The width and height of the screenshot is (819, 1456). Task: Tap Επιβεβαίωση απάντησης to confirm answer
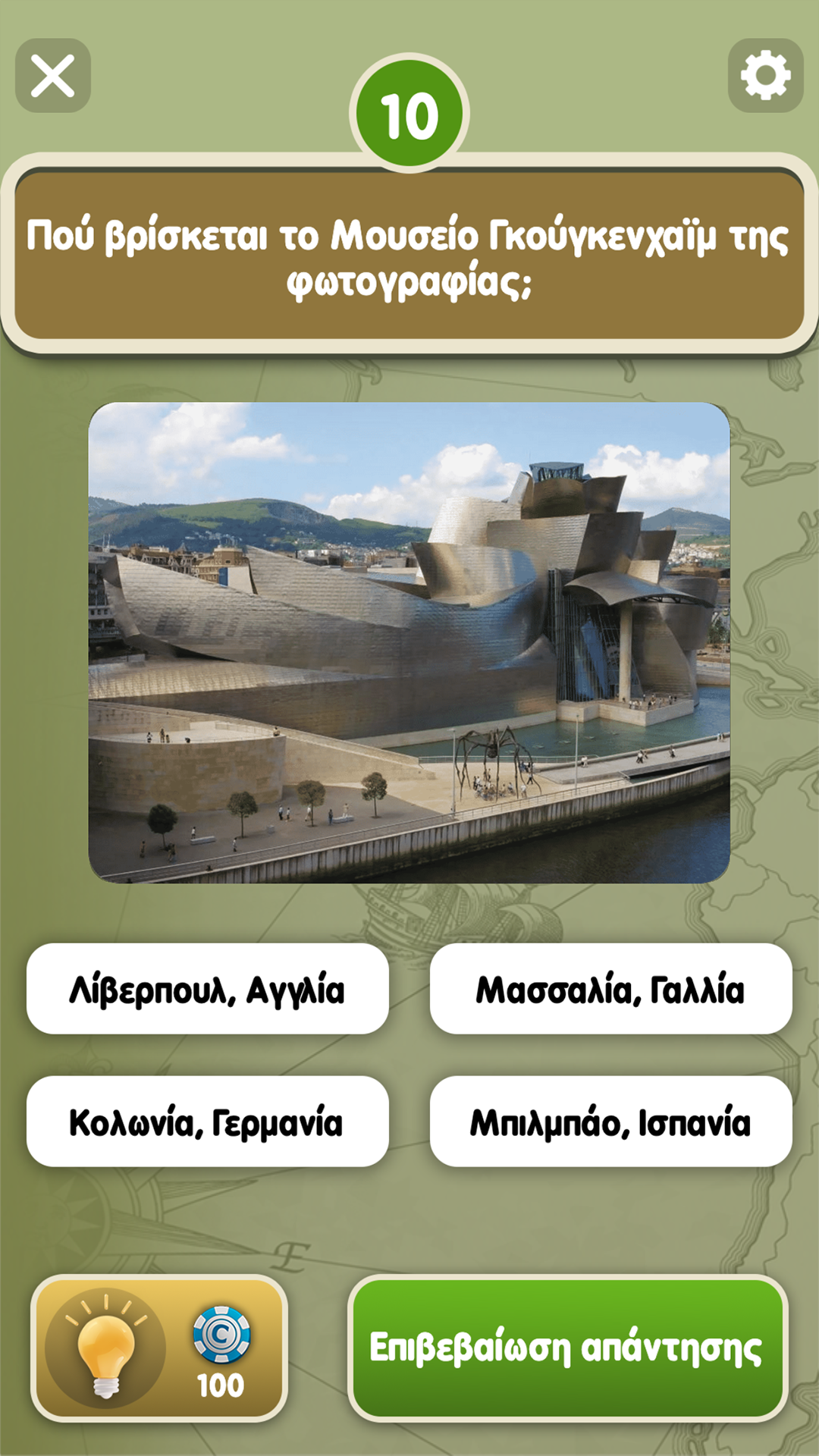[567, 1348]
